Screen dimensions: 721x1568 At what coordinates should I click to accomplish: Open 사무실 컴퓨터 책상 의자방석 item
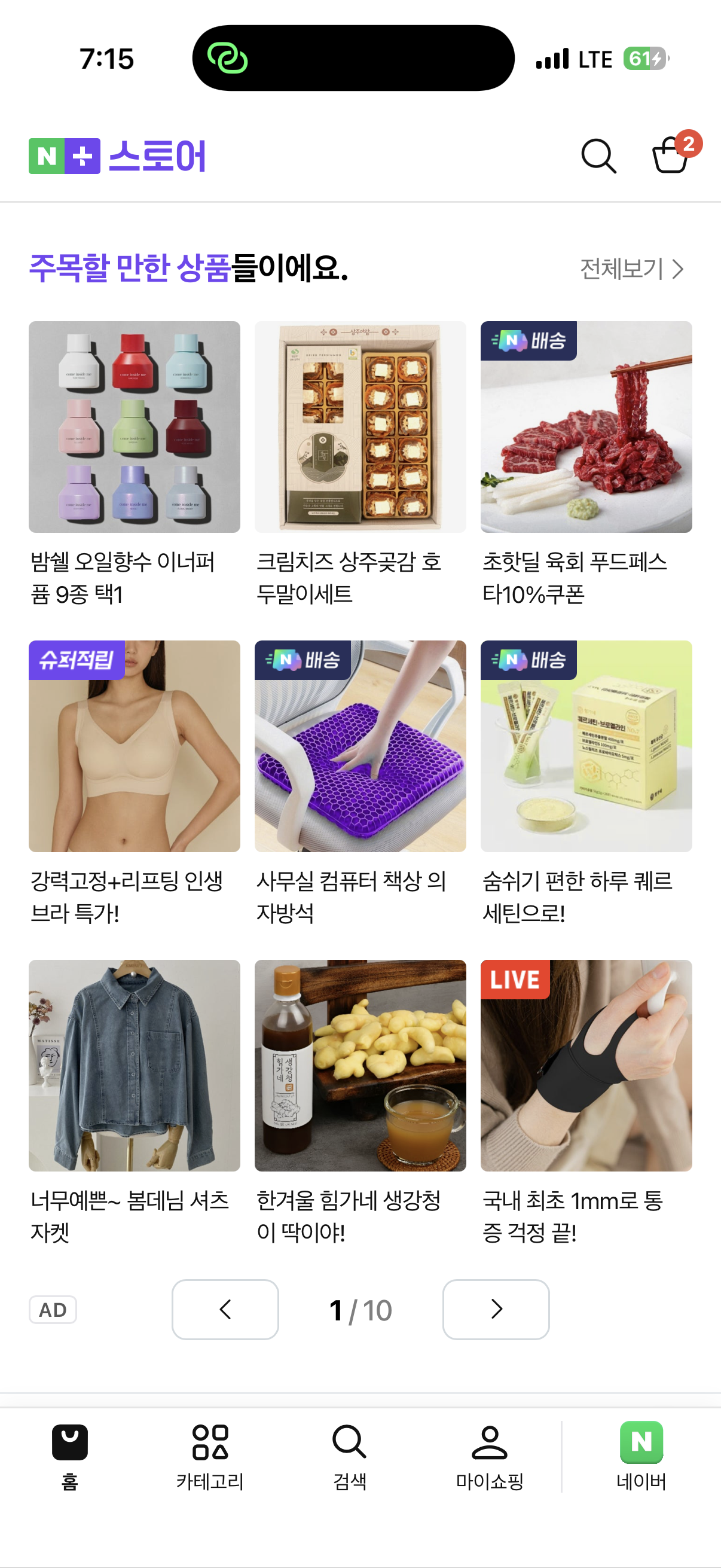tap(360, 746)
